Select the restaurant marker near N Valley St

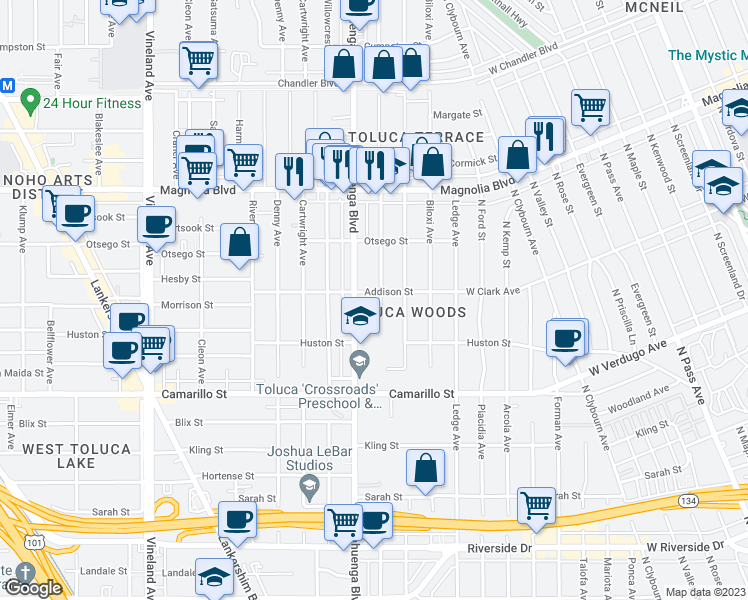click(x=545, y=140)
